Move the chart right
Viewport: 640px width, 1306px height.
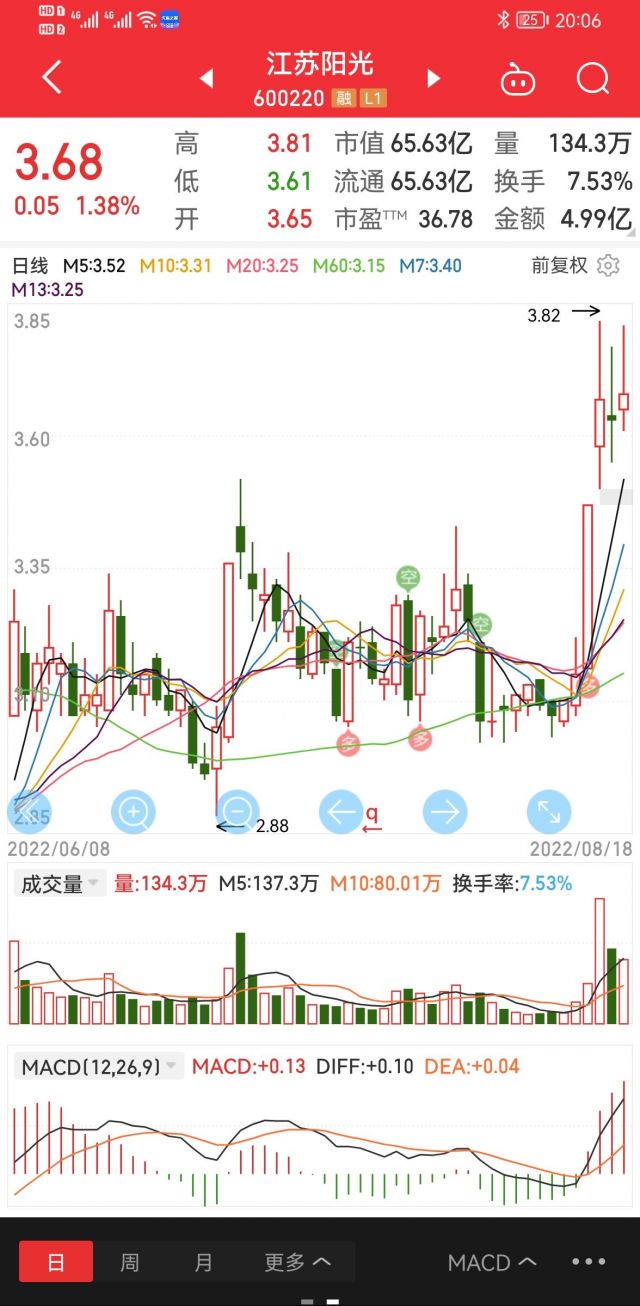(x=446, y=811)
